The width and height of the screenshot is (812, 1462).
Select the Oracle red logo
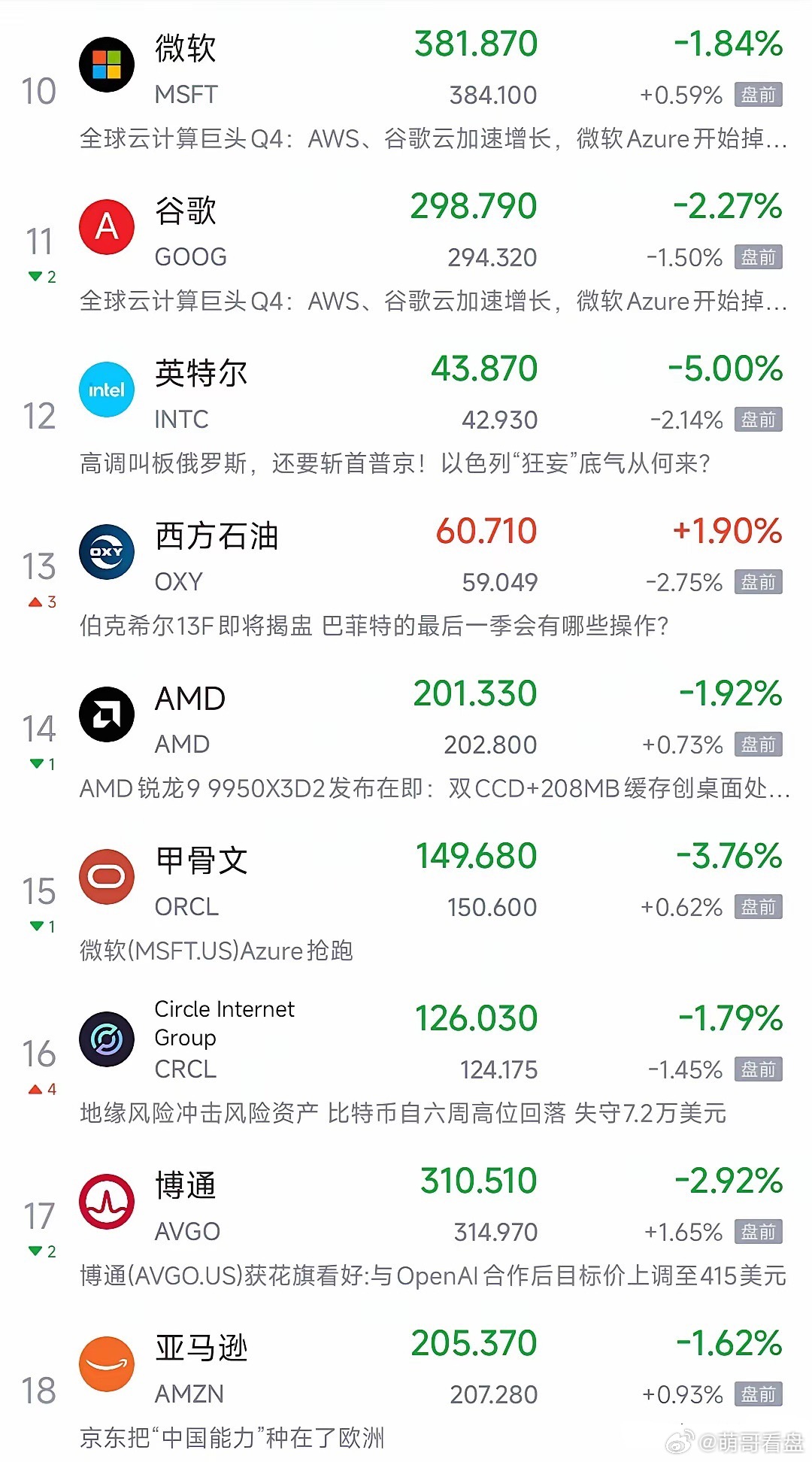(107, 875)
